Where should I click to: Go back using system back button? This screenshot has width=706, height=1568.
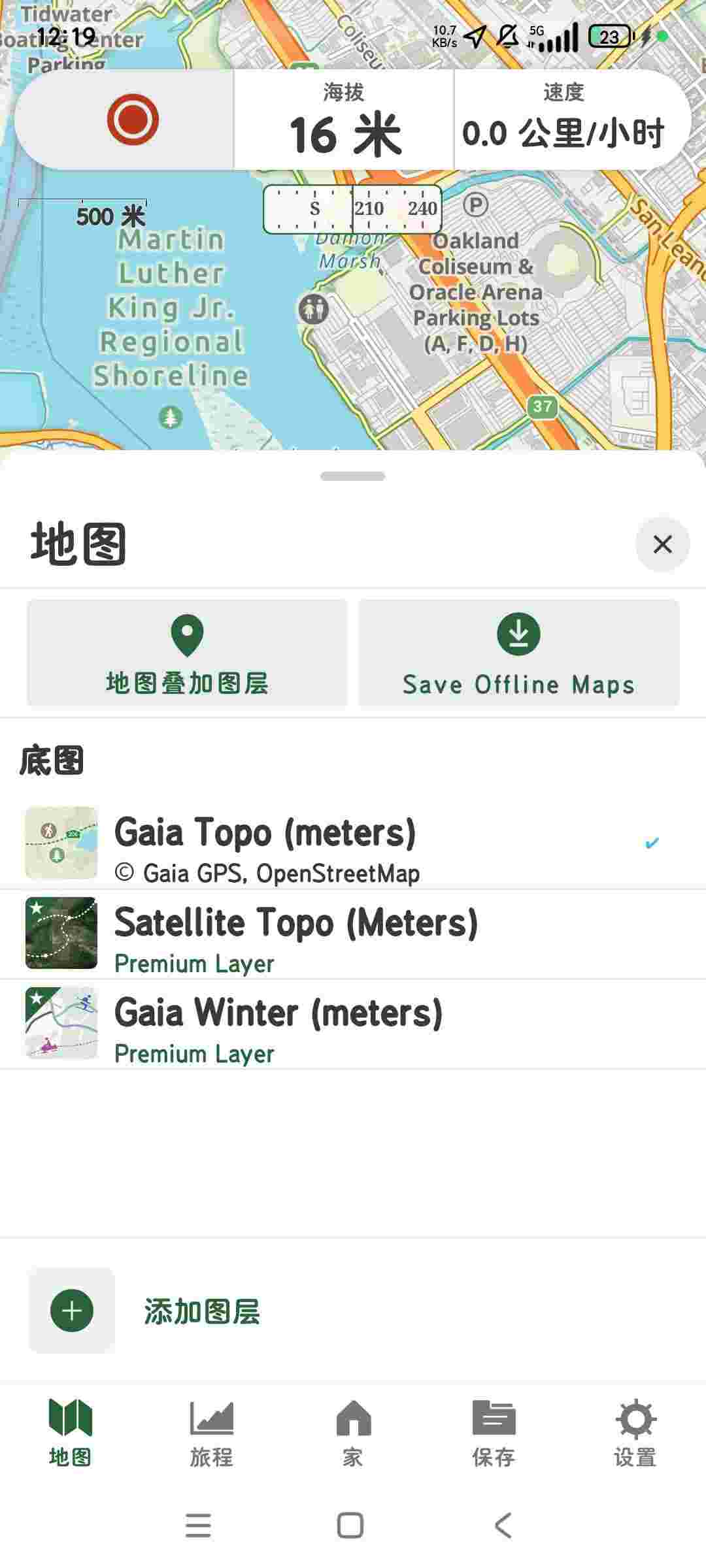click(x=503, y=1526)
